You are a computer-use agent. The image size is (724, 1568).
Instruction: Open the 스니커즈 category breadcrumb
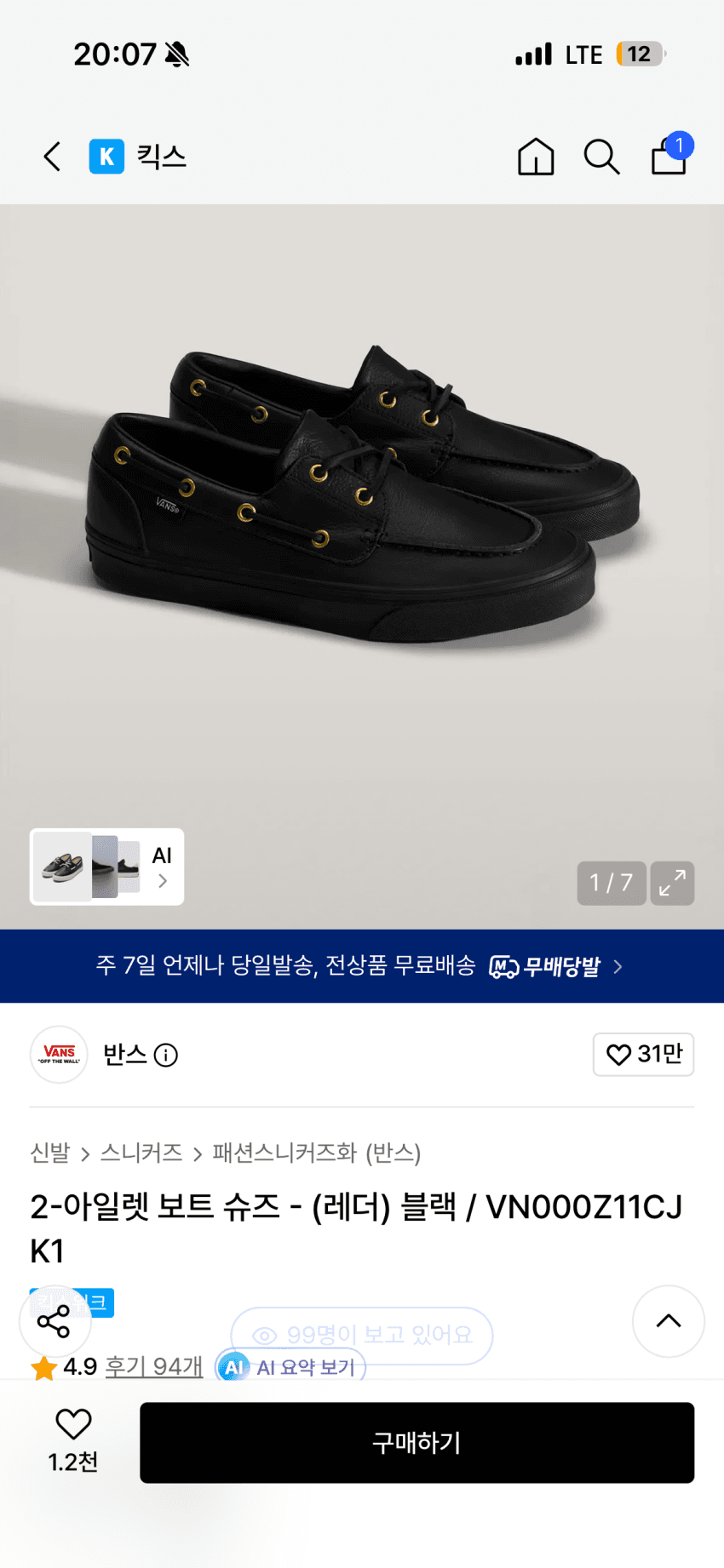[x=141, y=1153]
